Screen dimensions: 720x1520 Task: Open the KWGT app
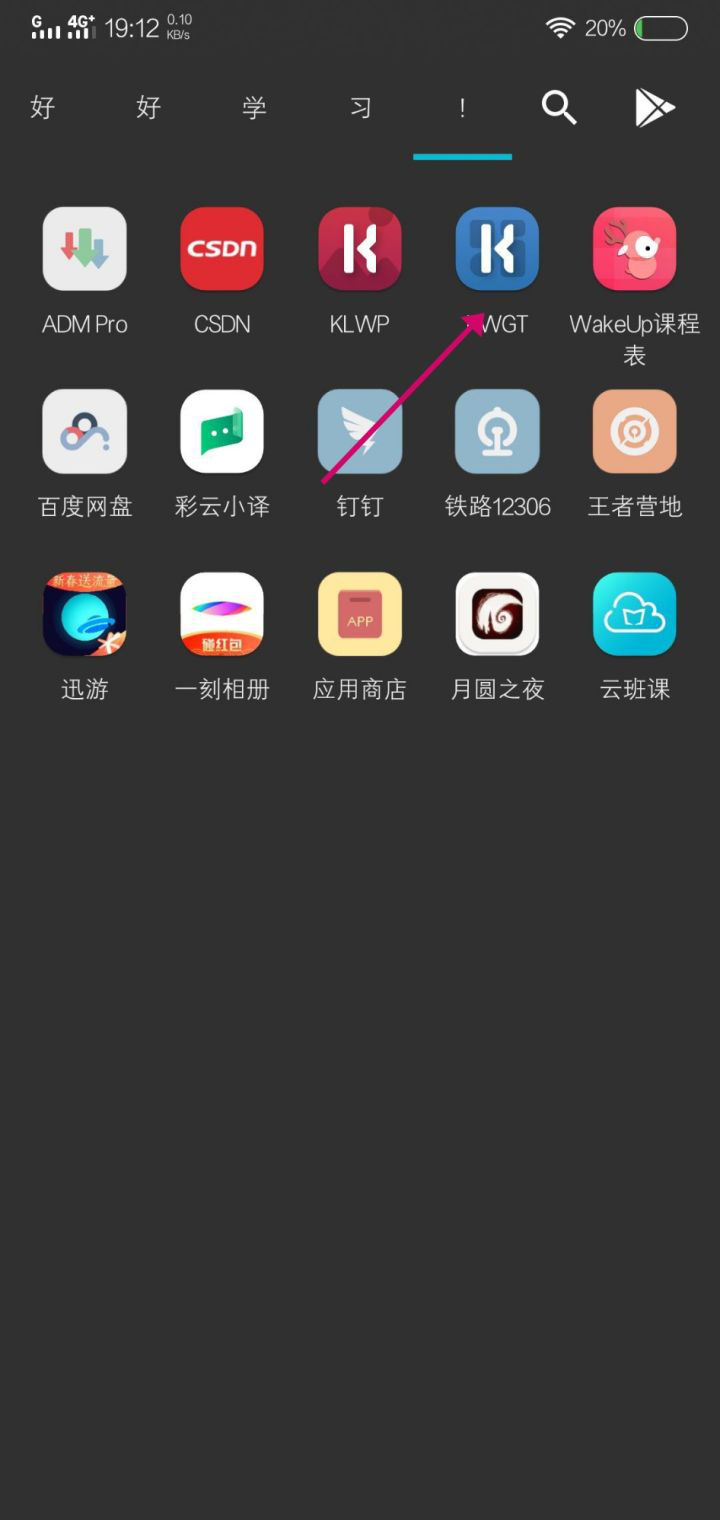pos(497,249)
